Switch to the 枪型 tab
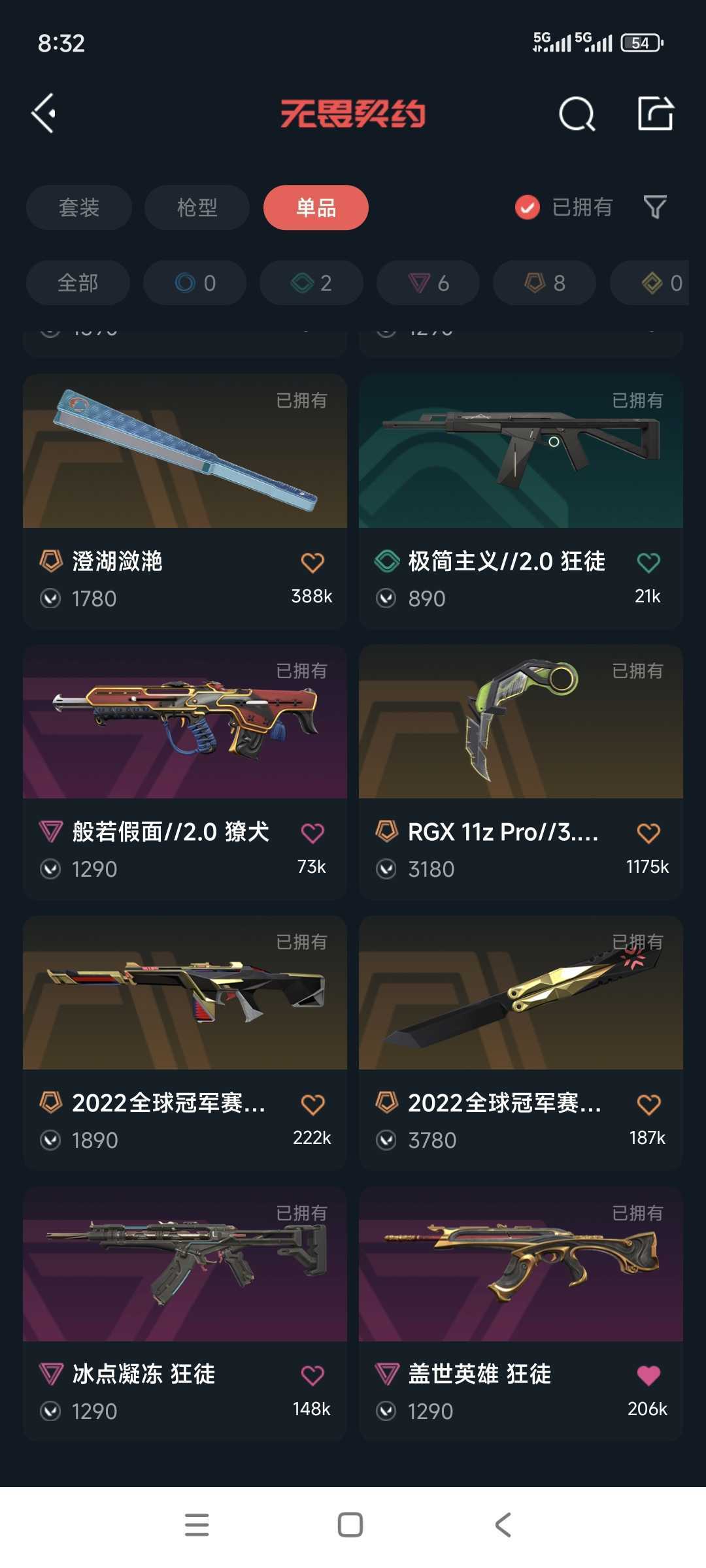Image resolution: width=706 pixels, height=1568 pixels. (196, 207)
